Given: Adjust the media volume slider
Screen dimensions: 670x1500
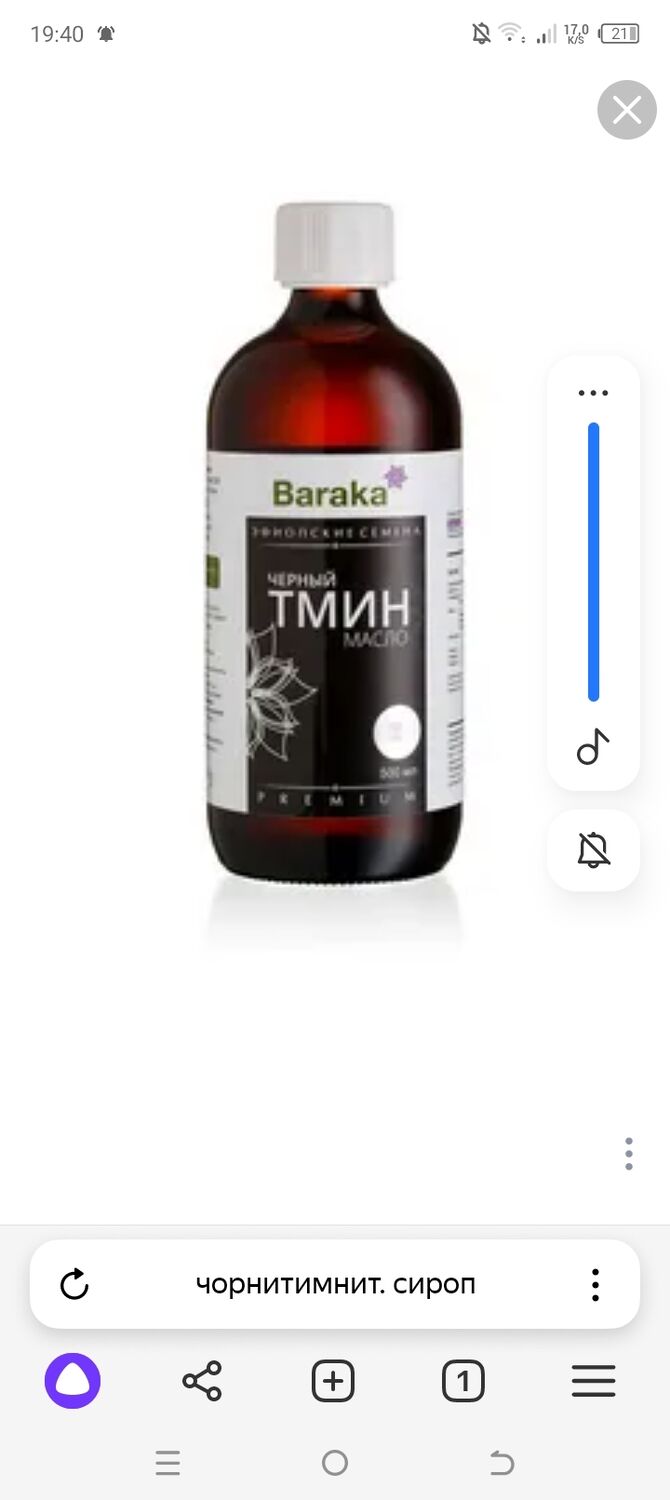Looking at the screenshot, I should coord(593,561).
